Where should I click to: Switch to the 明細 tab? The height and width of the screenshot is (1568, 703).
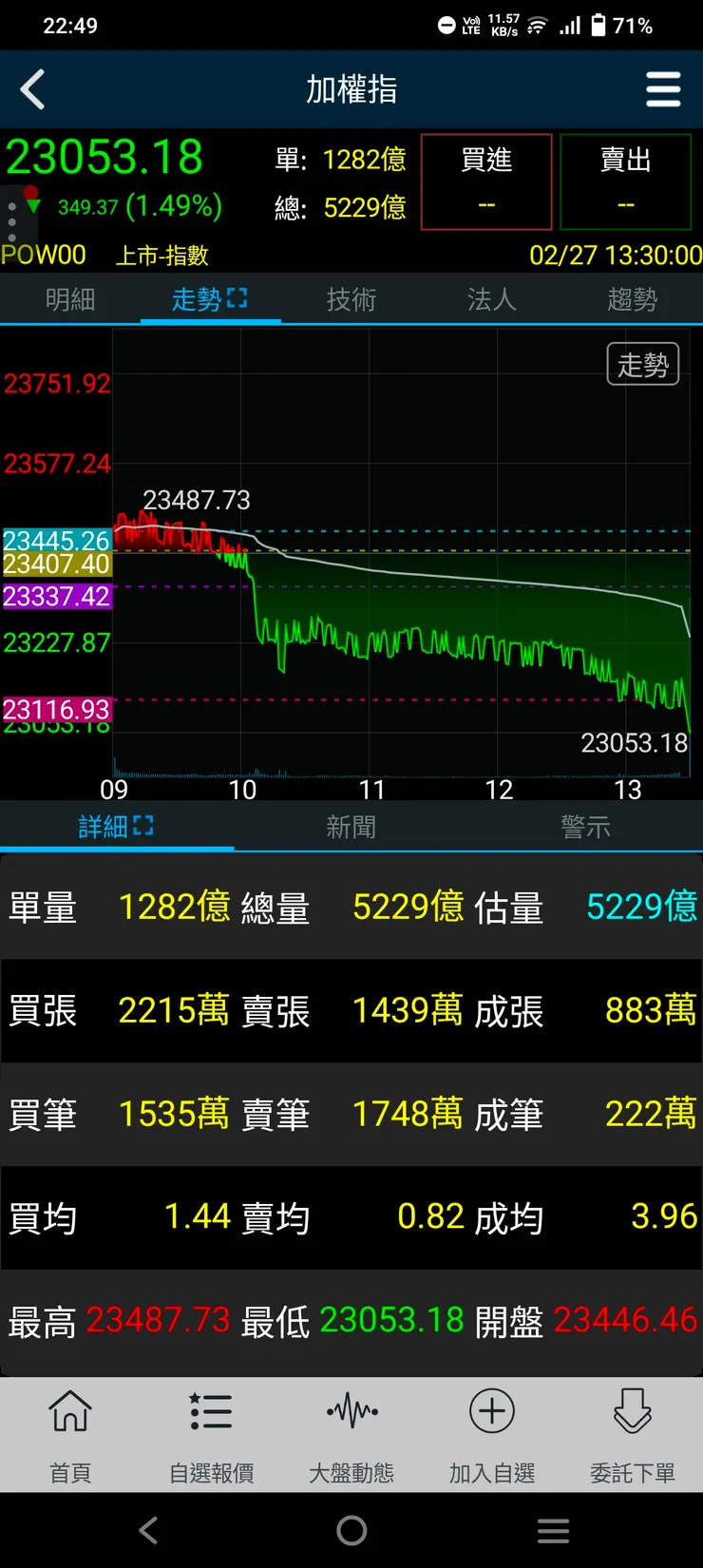(70, 300)
